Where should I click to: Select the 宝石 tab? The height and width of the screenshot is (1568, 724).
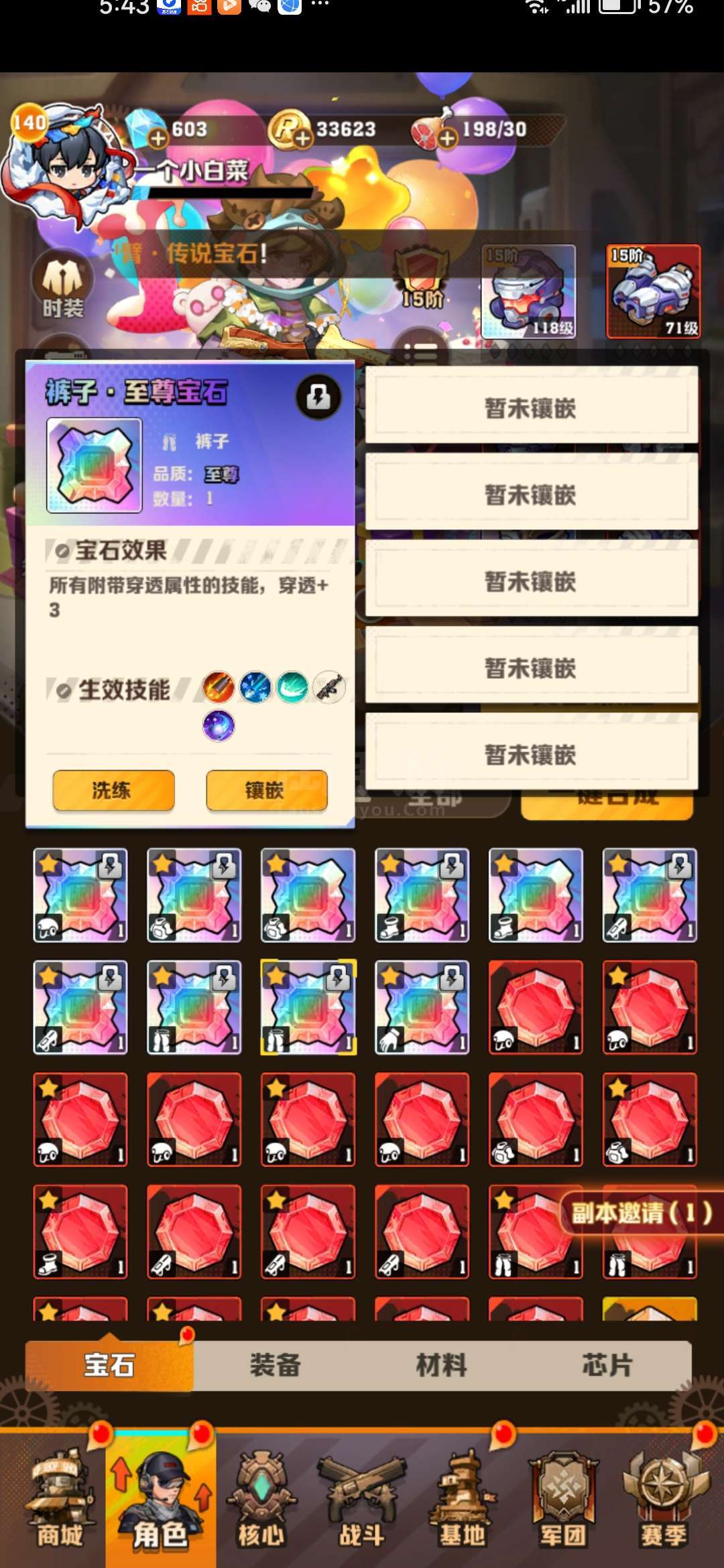[x=109, y=1365]
